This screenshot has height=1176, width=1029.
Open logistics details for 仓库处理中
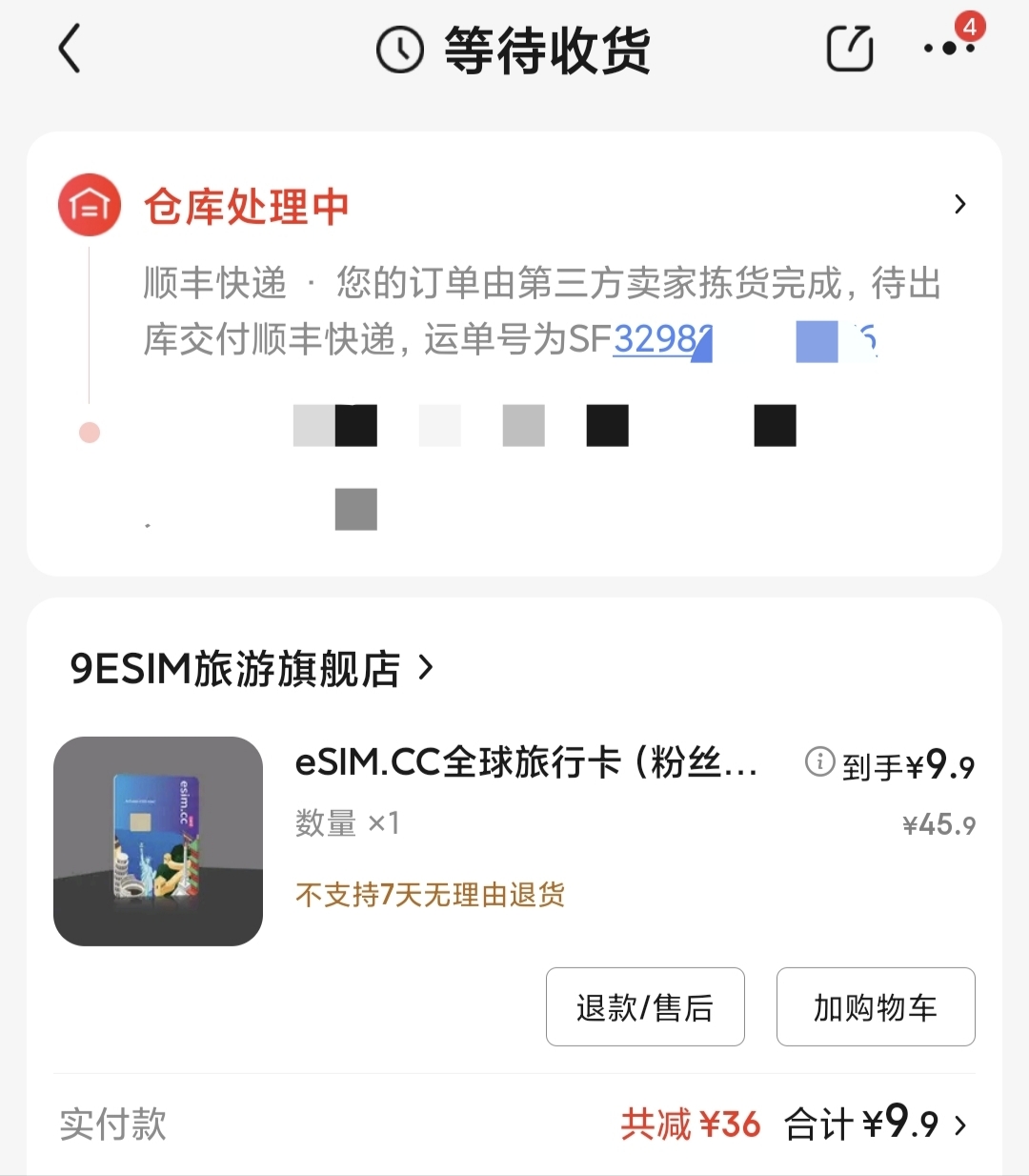point(959,205)
